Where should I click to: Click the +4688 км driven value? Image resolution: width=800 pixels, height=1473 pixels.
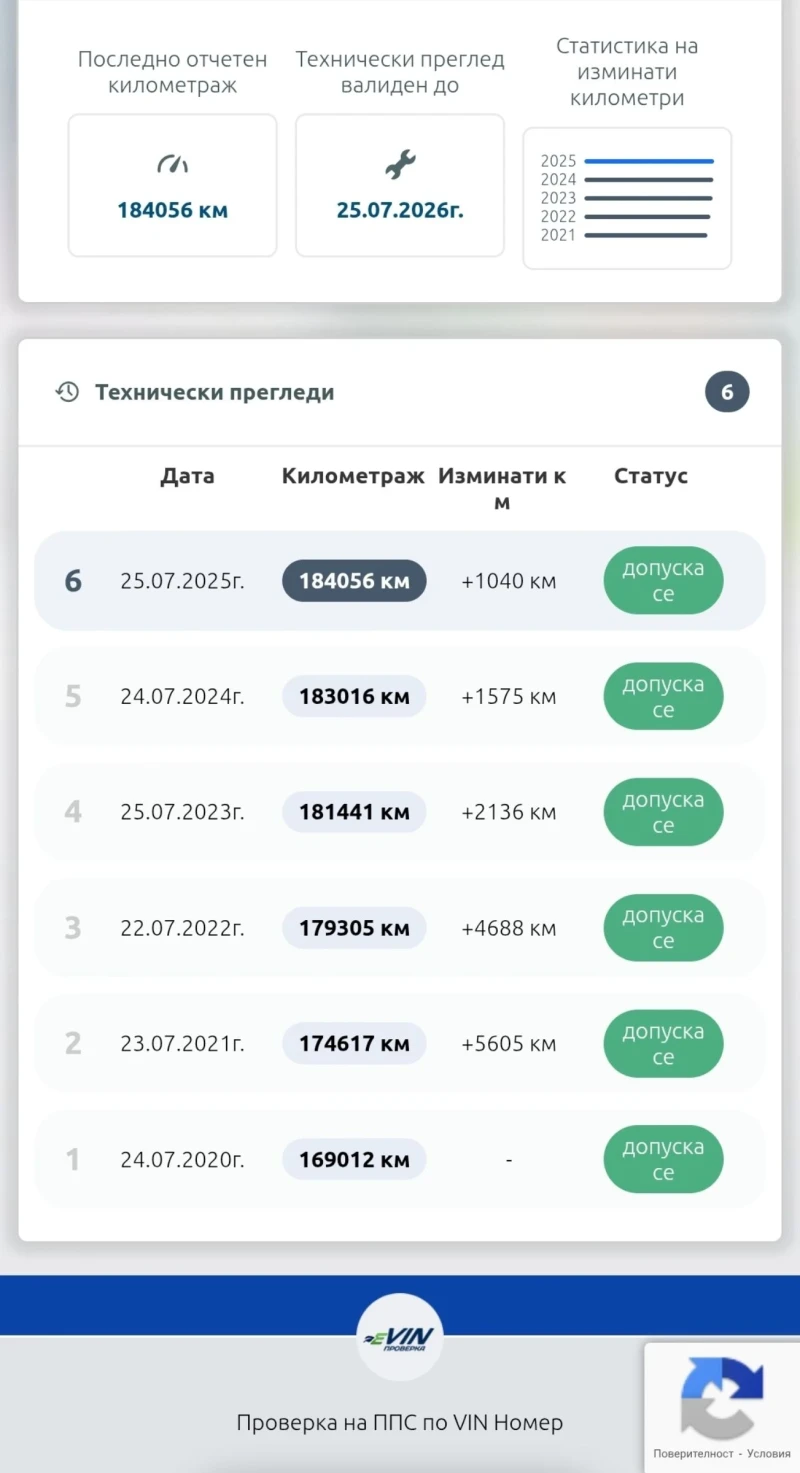pos(509,928)
